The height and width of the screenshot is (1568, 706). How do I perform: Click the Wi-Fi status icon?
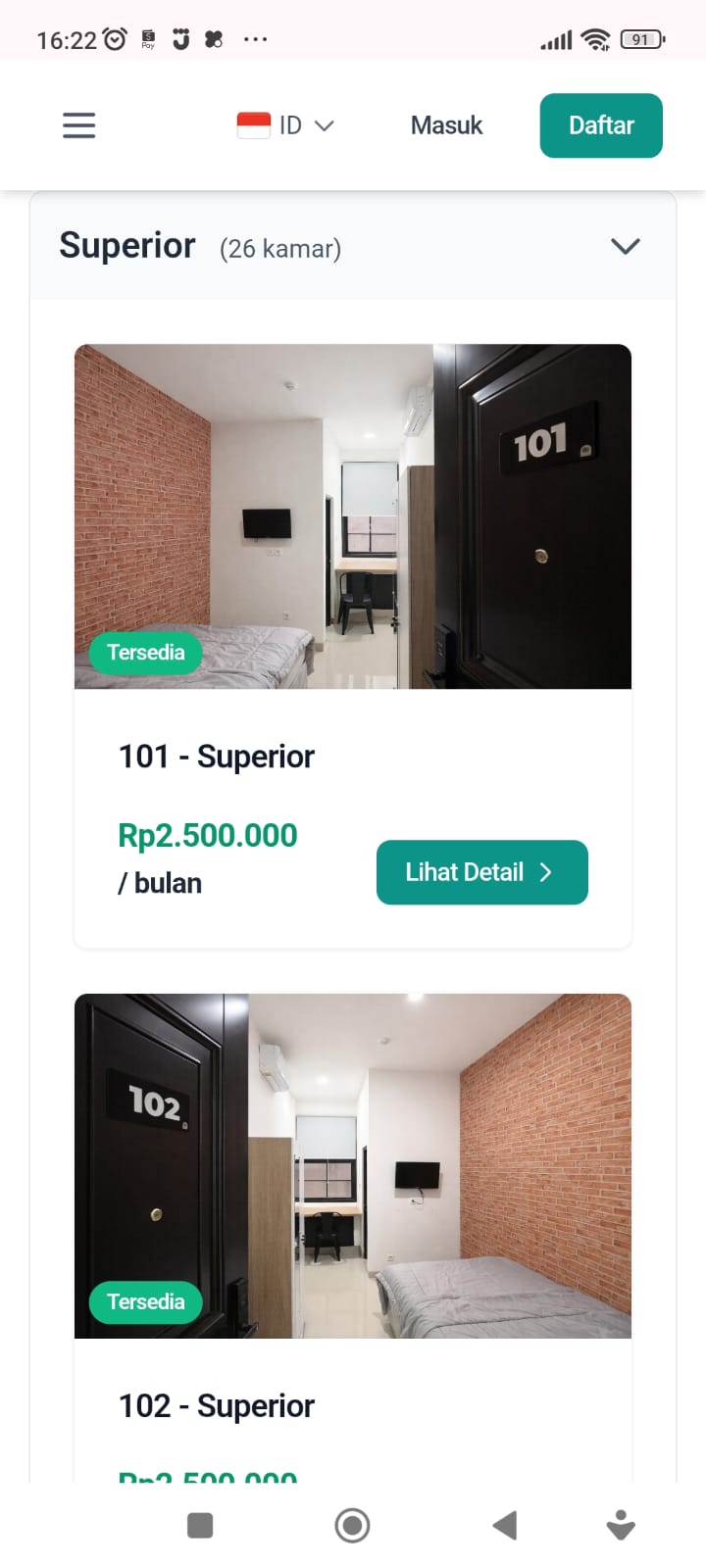[x=598, y=39]
